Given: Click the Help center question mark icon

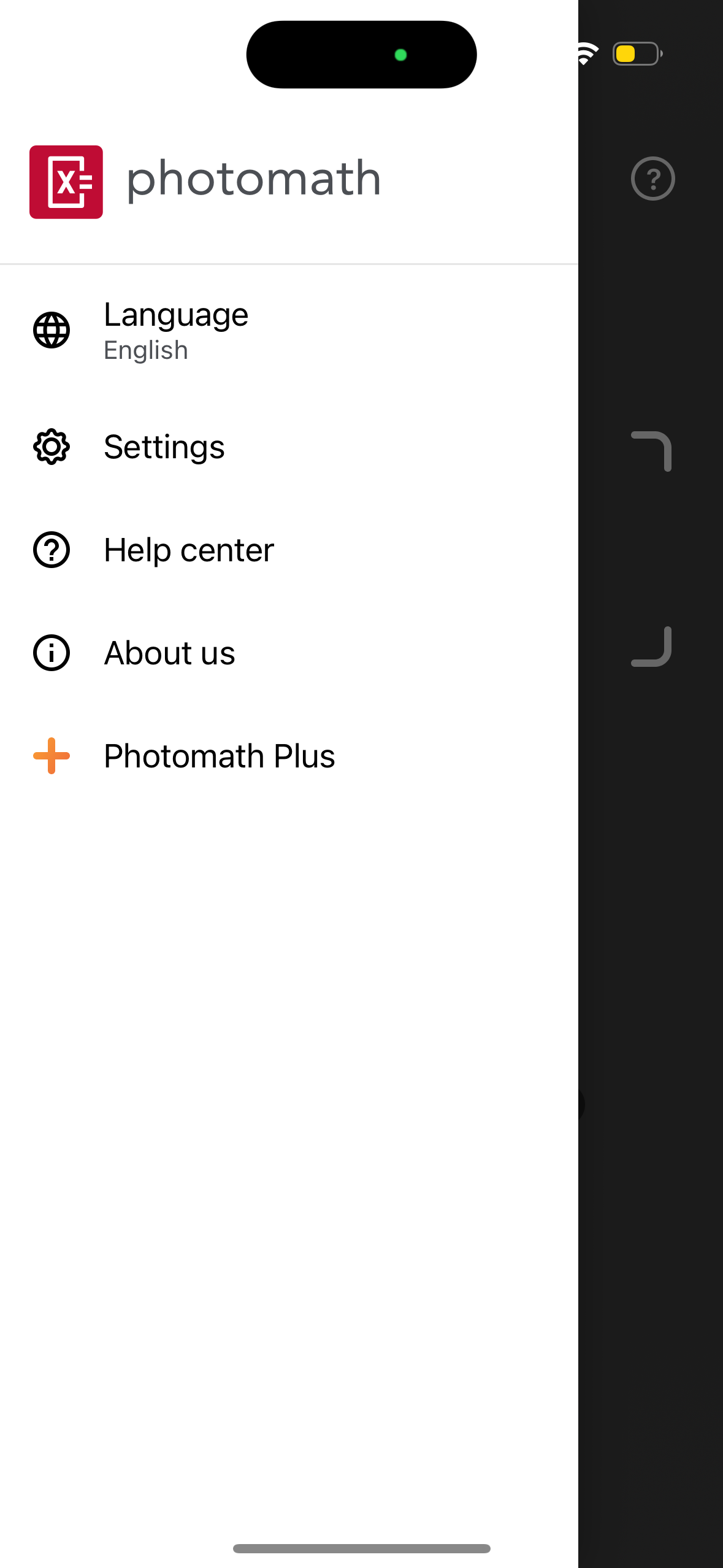Looking at the screenshot, I should [52, 550].
